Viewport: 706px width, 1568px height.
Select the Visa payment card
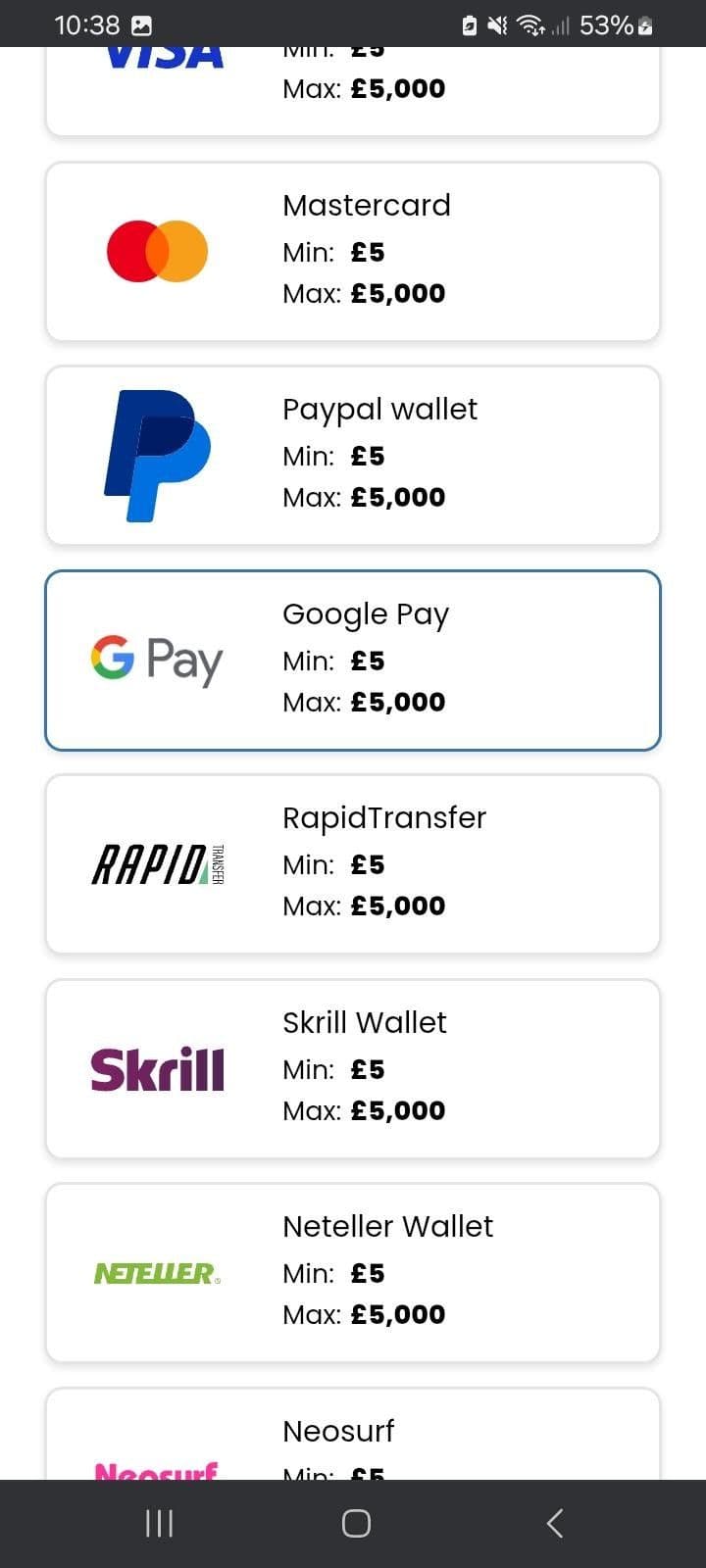click(353, 90)
